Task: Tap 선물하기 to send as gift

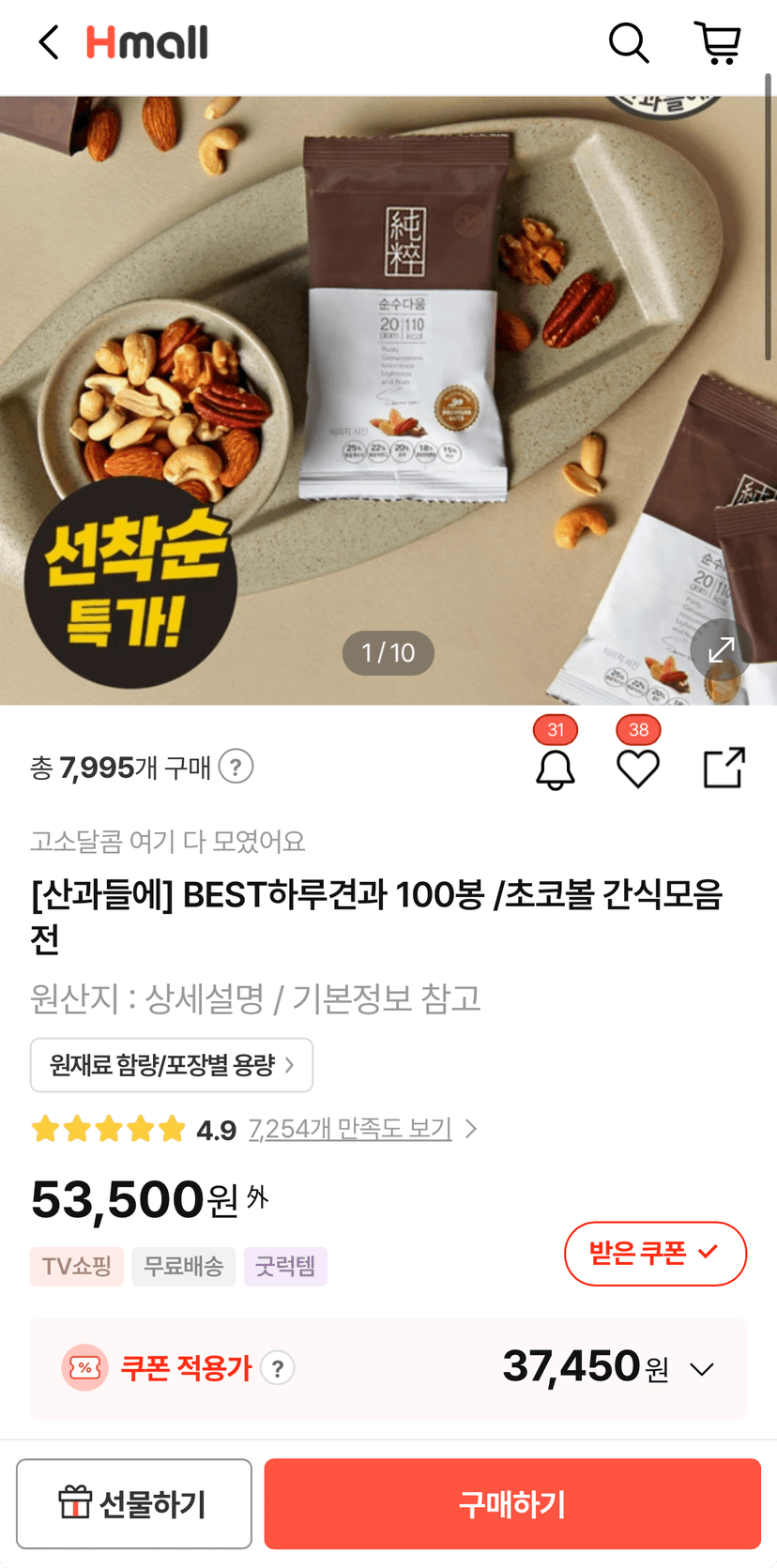Action: [x=134, y=1503]
